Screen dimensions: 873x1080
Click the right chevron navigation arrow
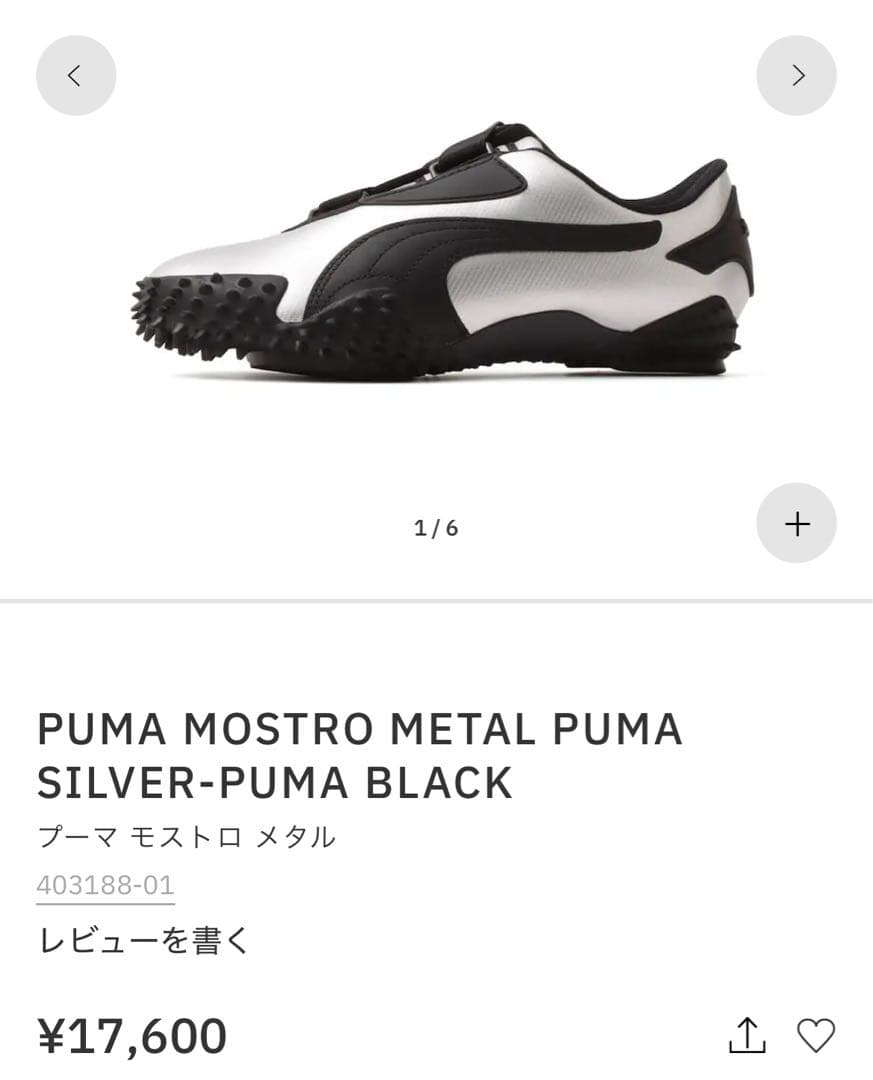click(x=797, y=75)
